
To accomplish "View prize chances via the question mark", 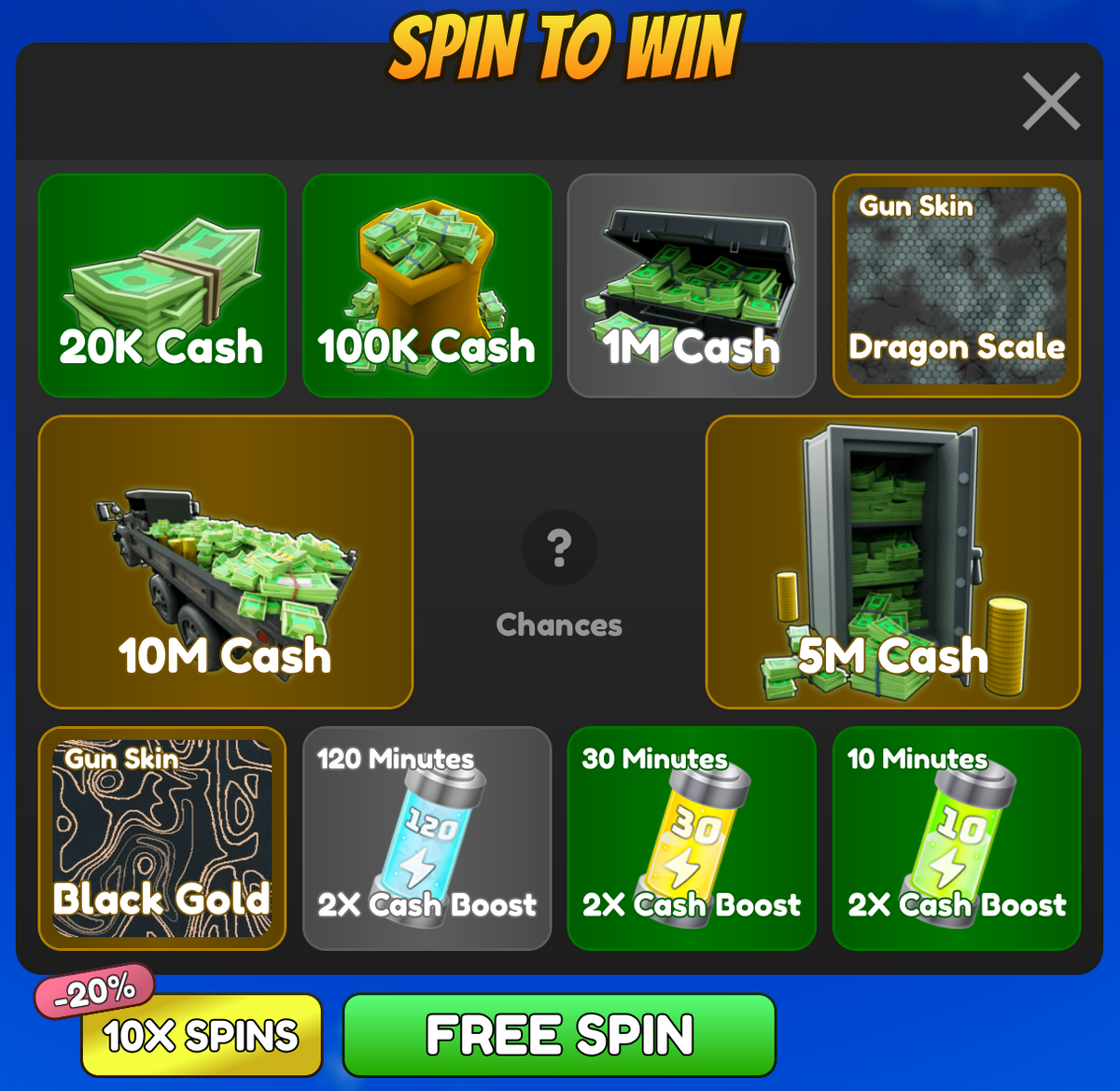I will tap(559, 548).
